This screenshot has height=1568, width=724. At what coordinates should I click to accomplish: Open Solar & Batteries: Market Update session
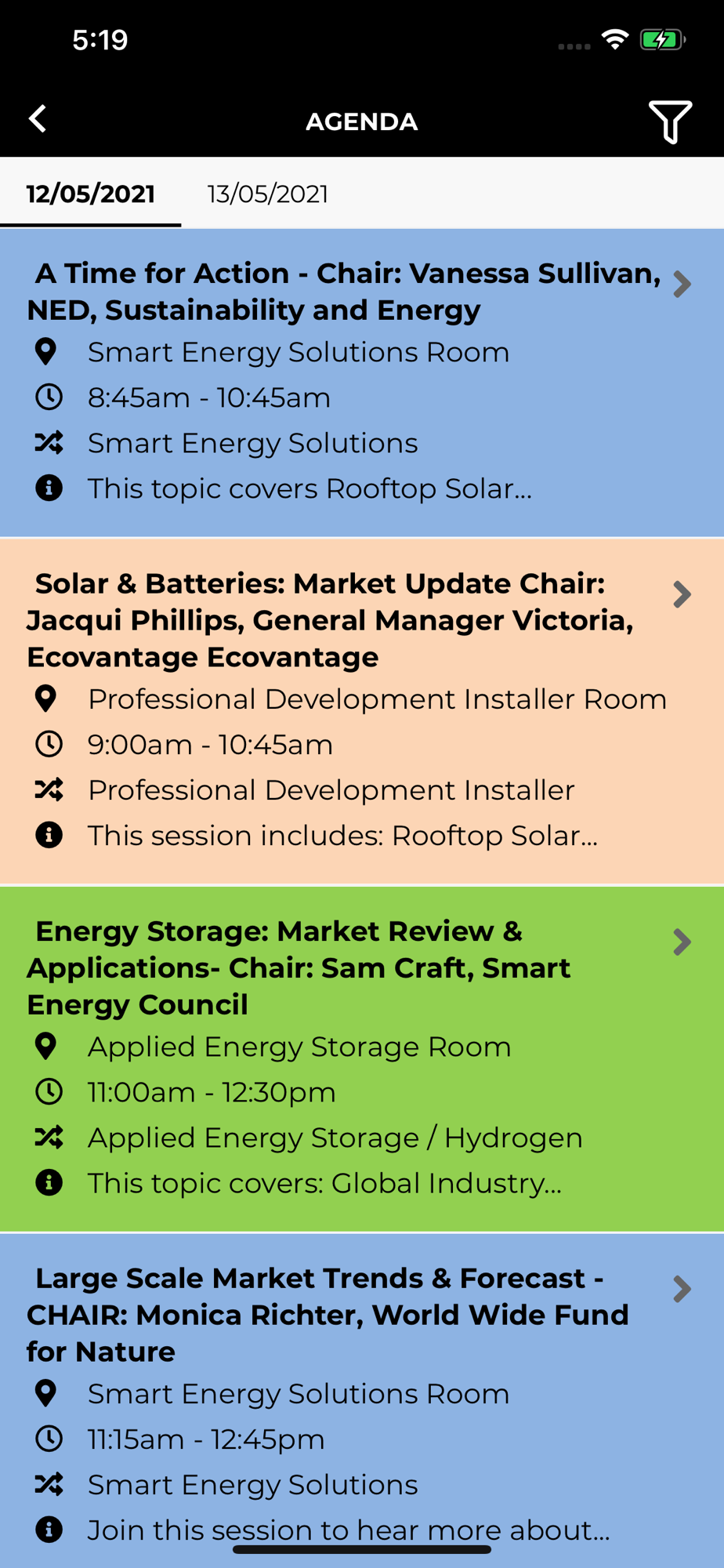coord(362,711)
